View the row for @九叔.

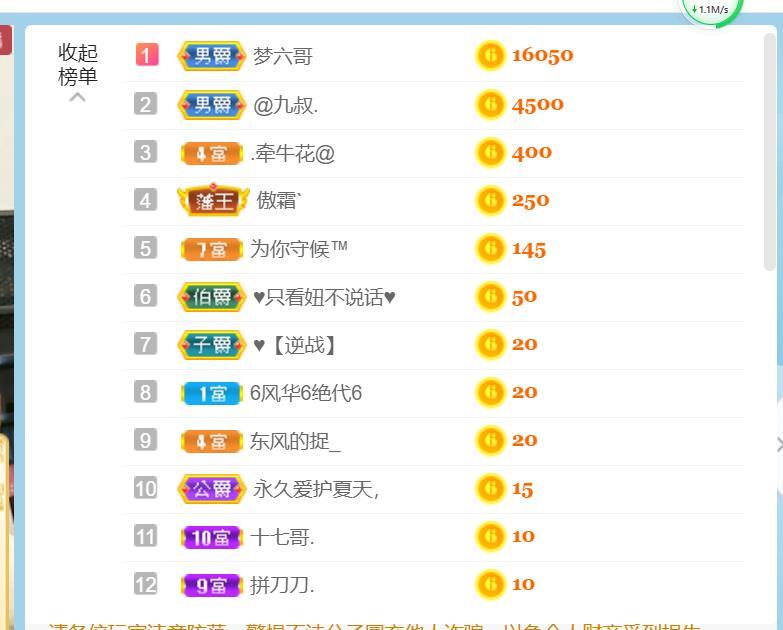coord(285,105)
